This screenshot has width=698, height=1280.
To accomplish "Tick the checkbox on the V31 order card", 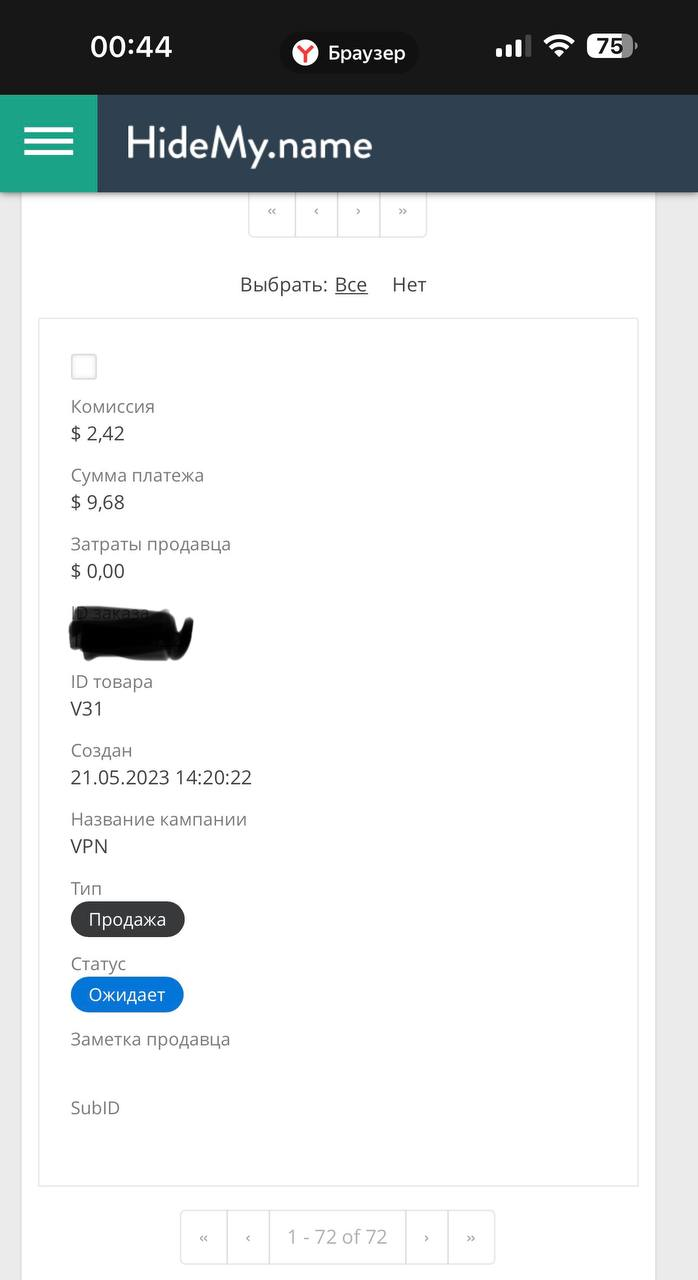I will 84,367.
